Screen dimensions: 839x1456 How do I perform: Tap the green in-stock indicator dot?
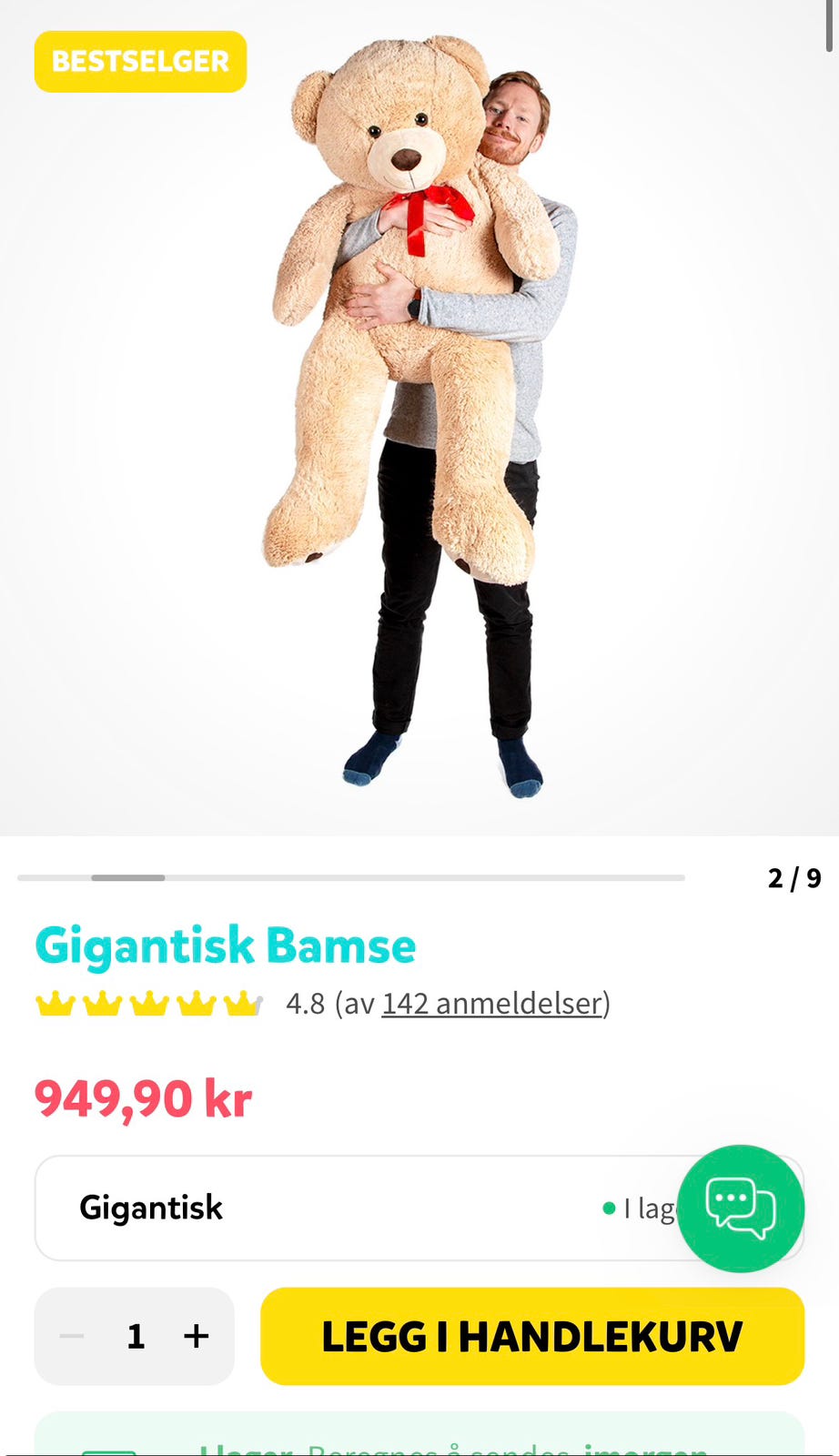[608, 1208]
